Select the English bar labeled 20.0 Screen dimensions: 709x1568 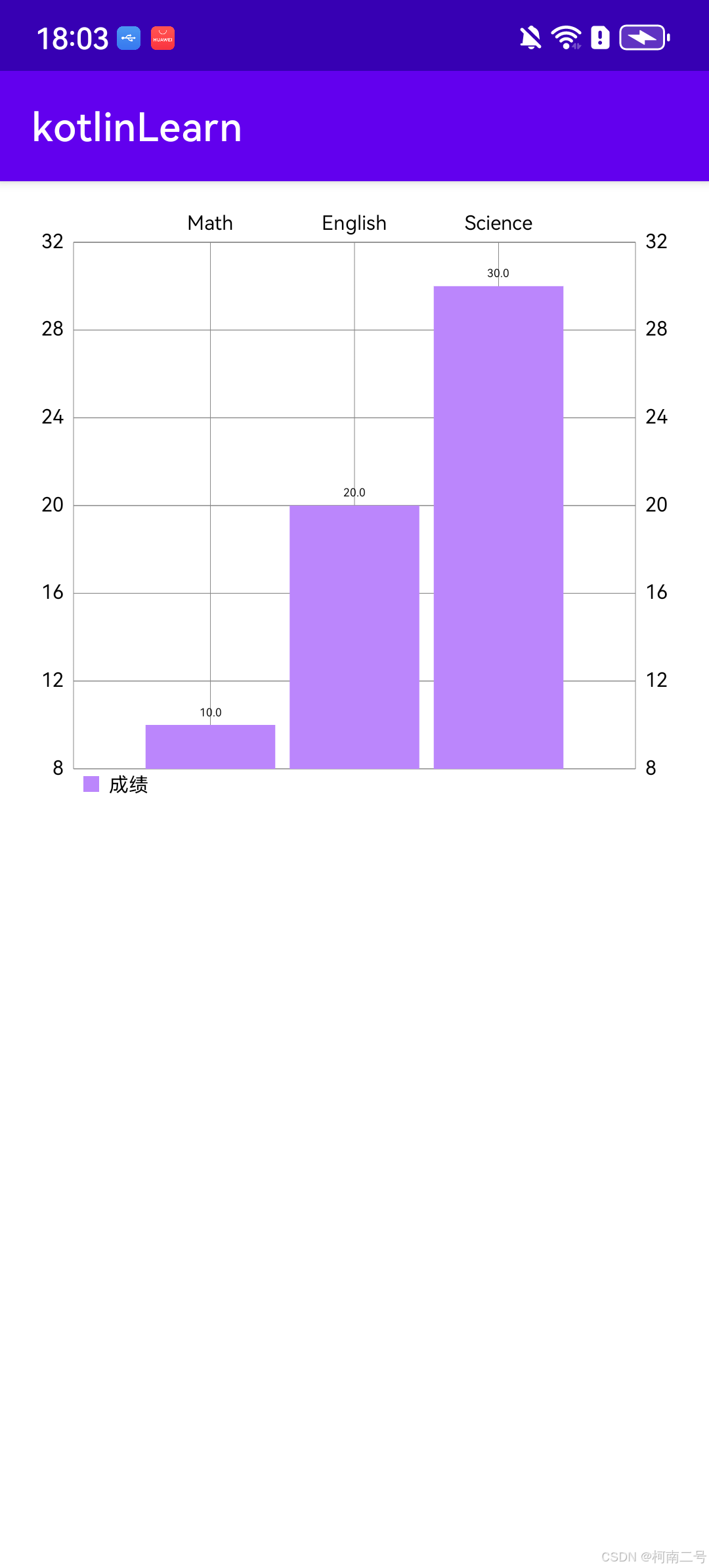[354, 637]
